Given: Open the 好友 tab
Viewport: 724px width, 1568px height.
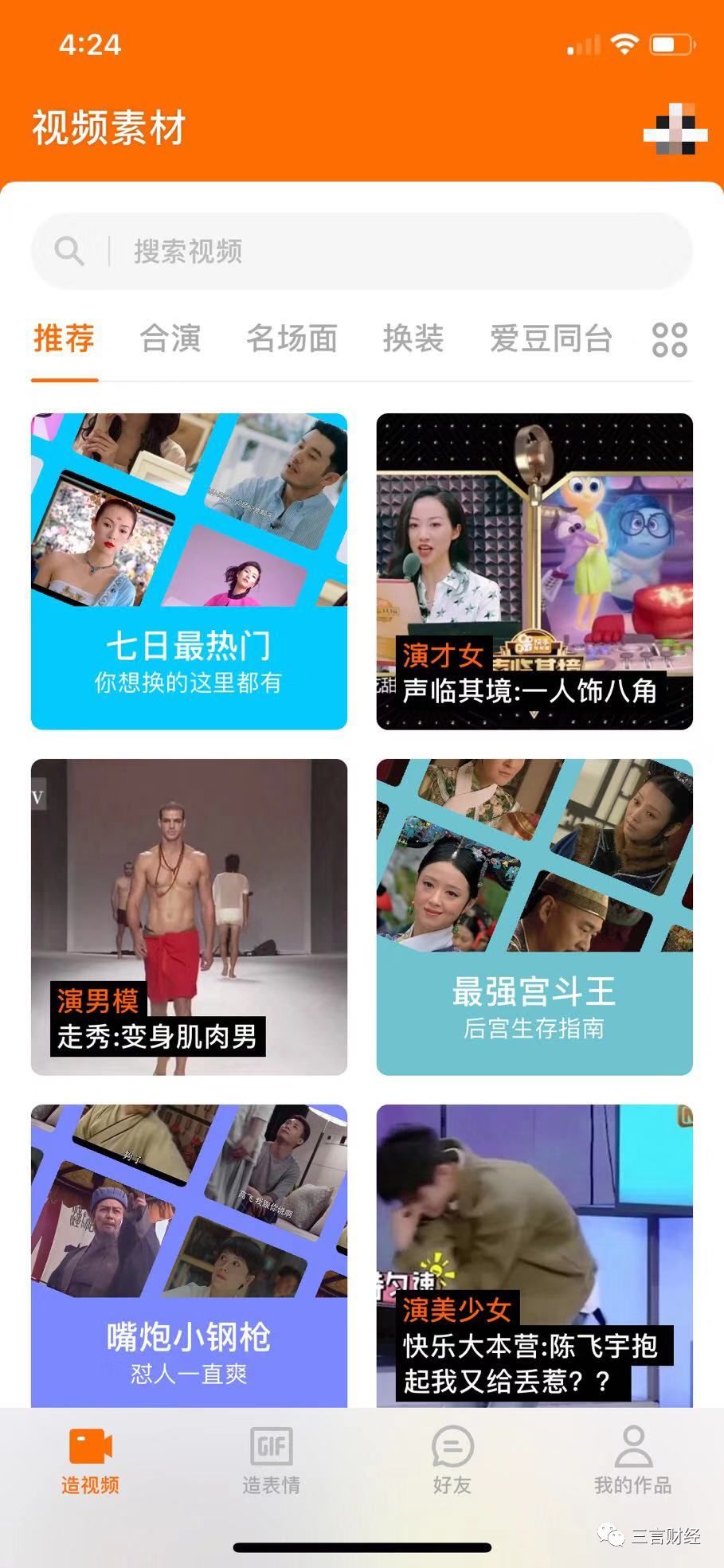Looking at the screenshot, I should point(452,1461).
